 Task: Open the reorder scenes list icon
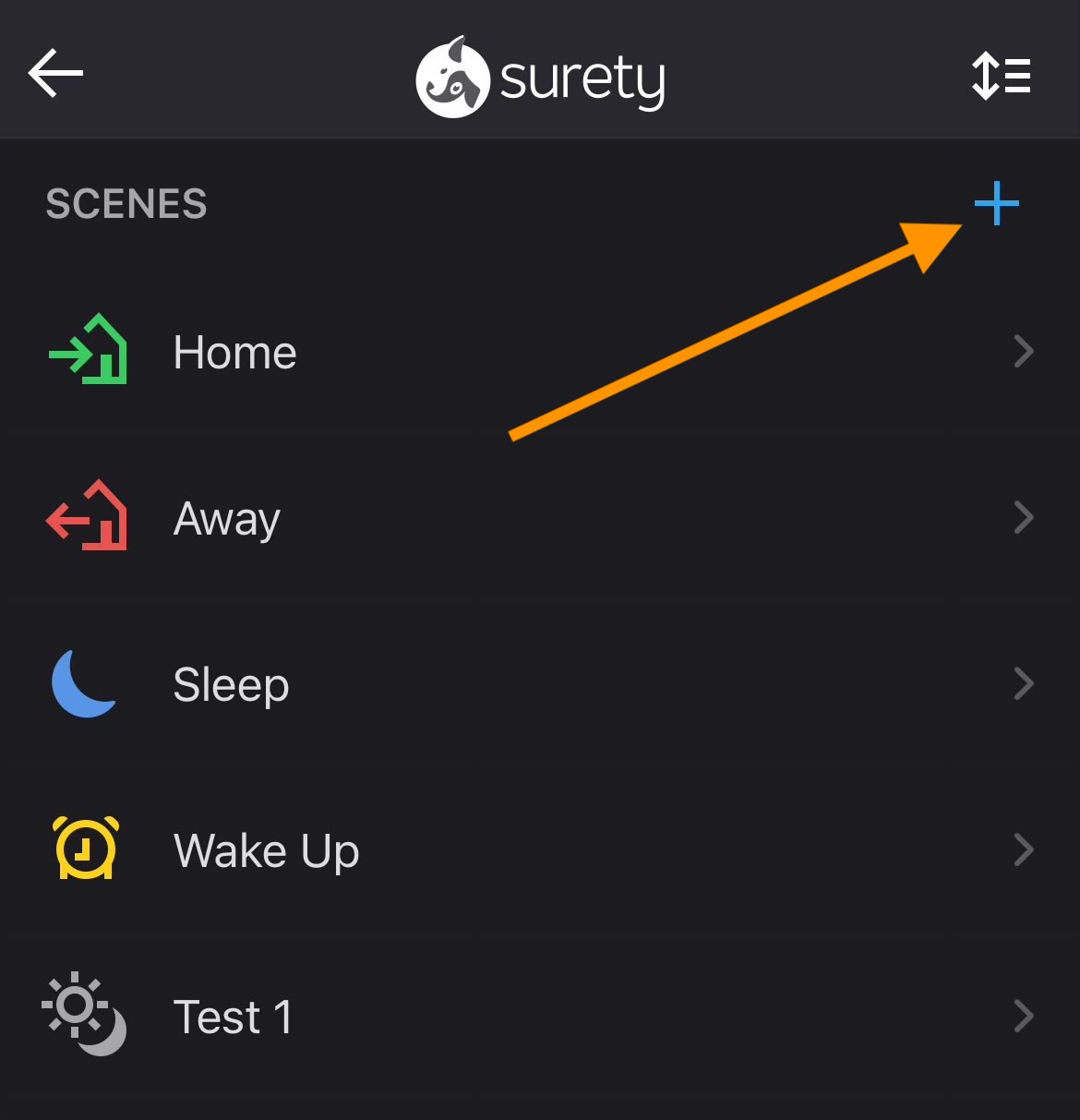(x=1001, y=76)
